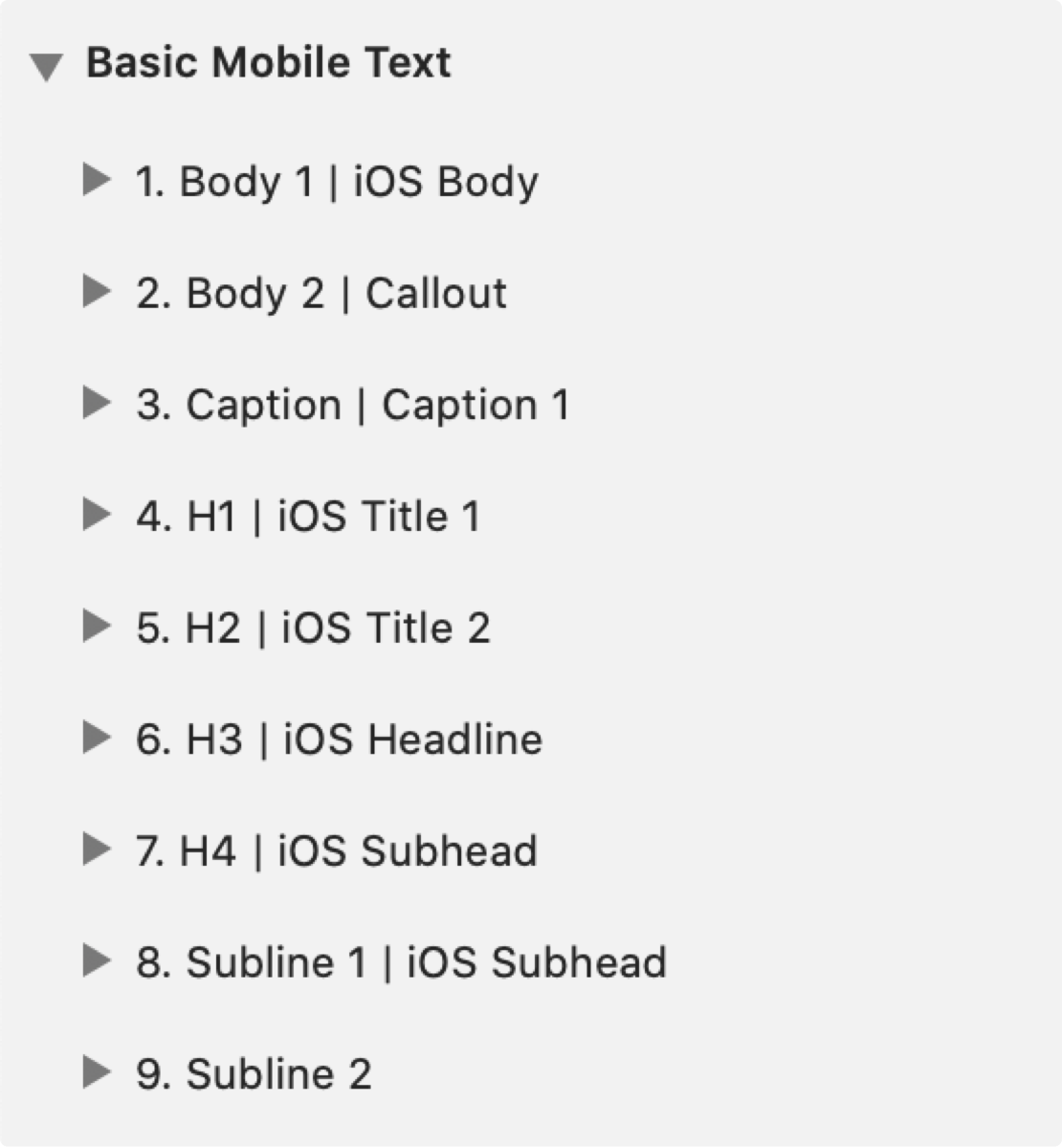Expand 7. H4 | iOS Subhead

[x=97, y=849]
